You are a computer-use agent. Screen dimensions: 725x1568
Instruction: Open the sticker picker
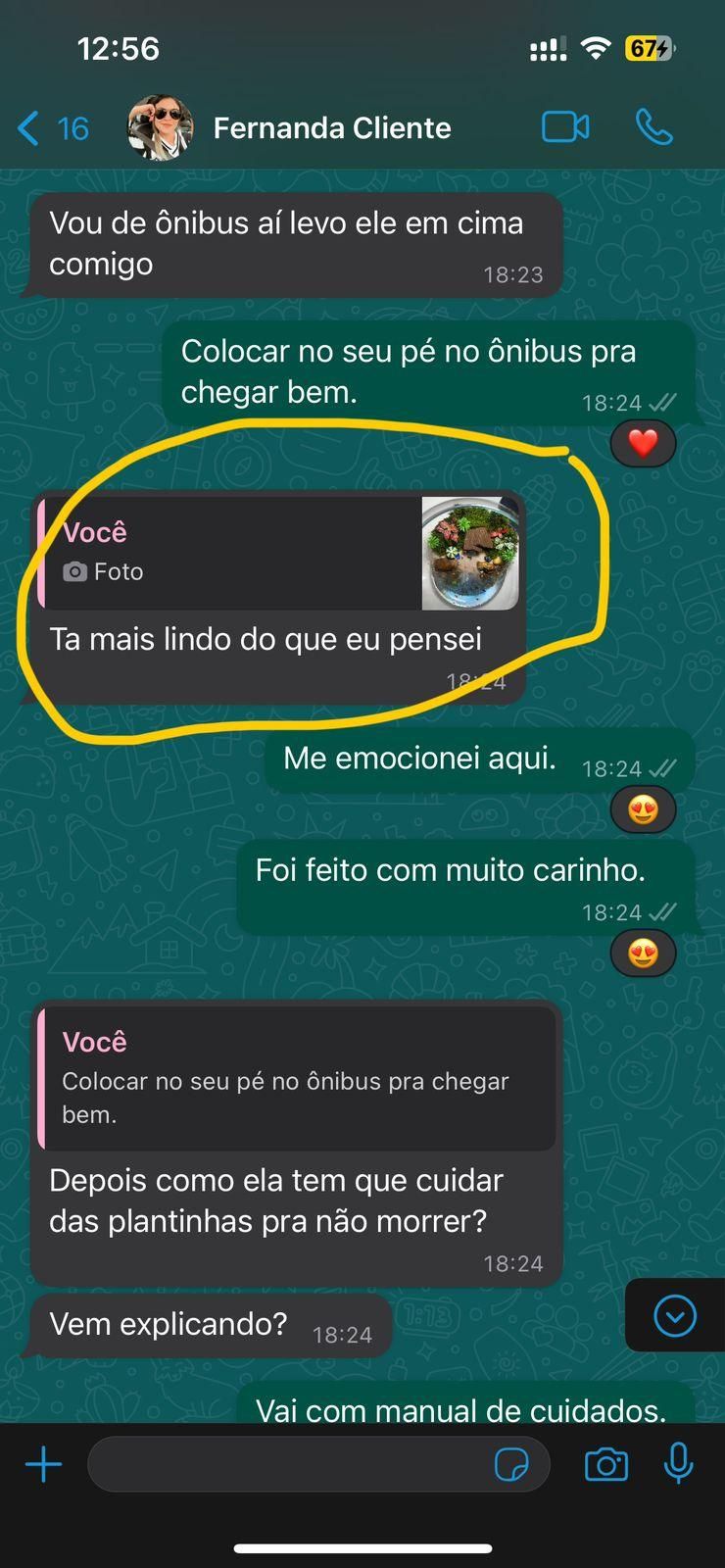pos(511,1465)
